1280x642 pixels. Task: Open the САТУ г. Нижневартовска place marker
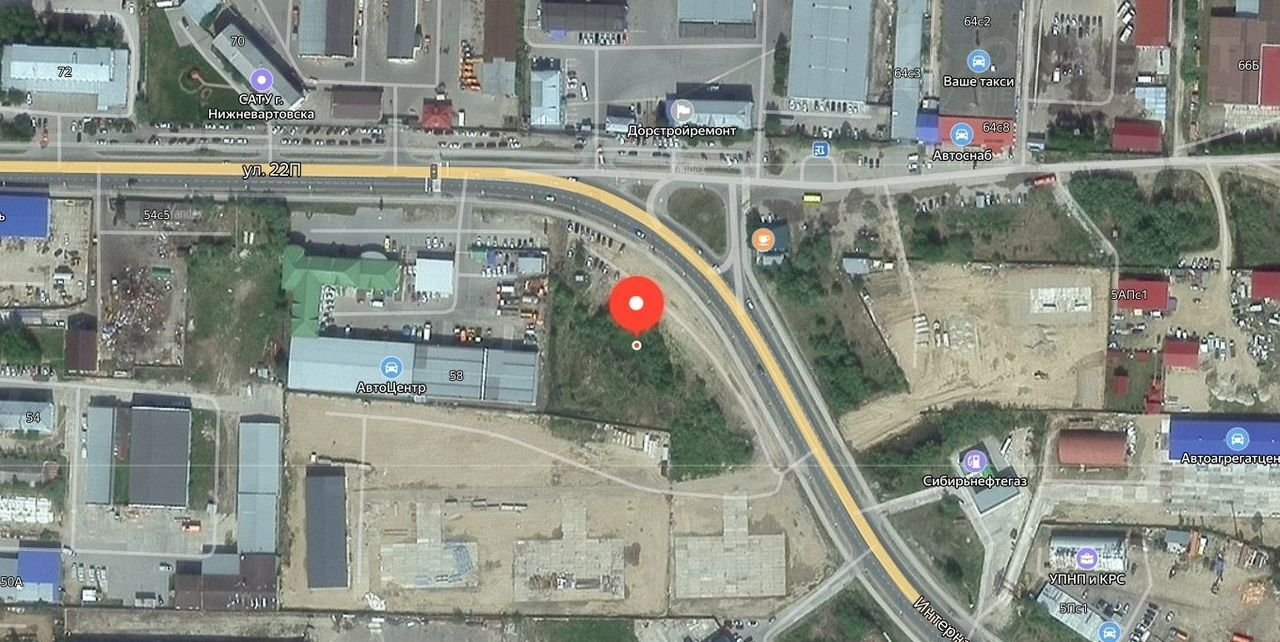click(262, 78)
